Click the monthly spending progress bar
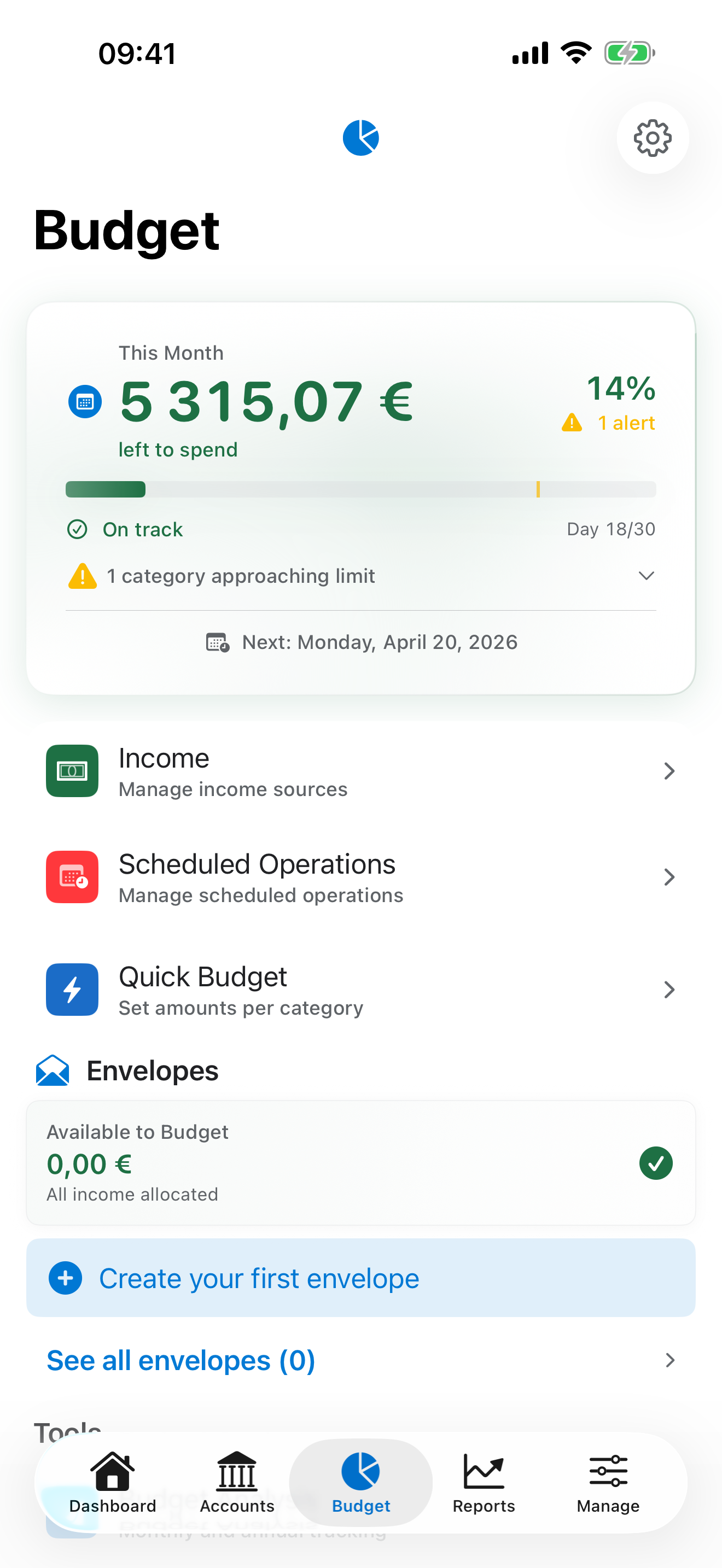The width and height of the screenshot is (722, 1568). [360, 489]
